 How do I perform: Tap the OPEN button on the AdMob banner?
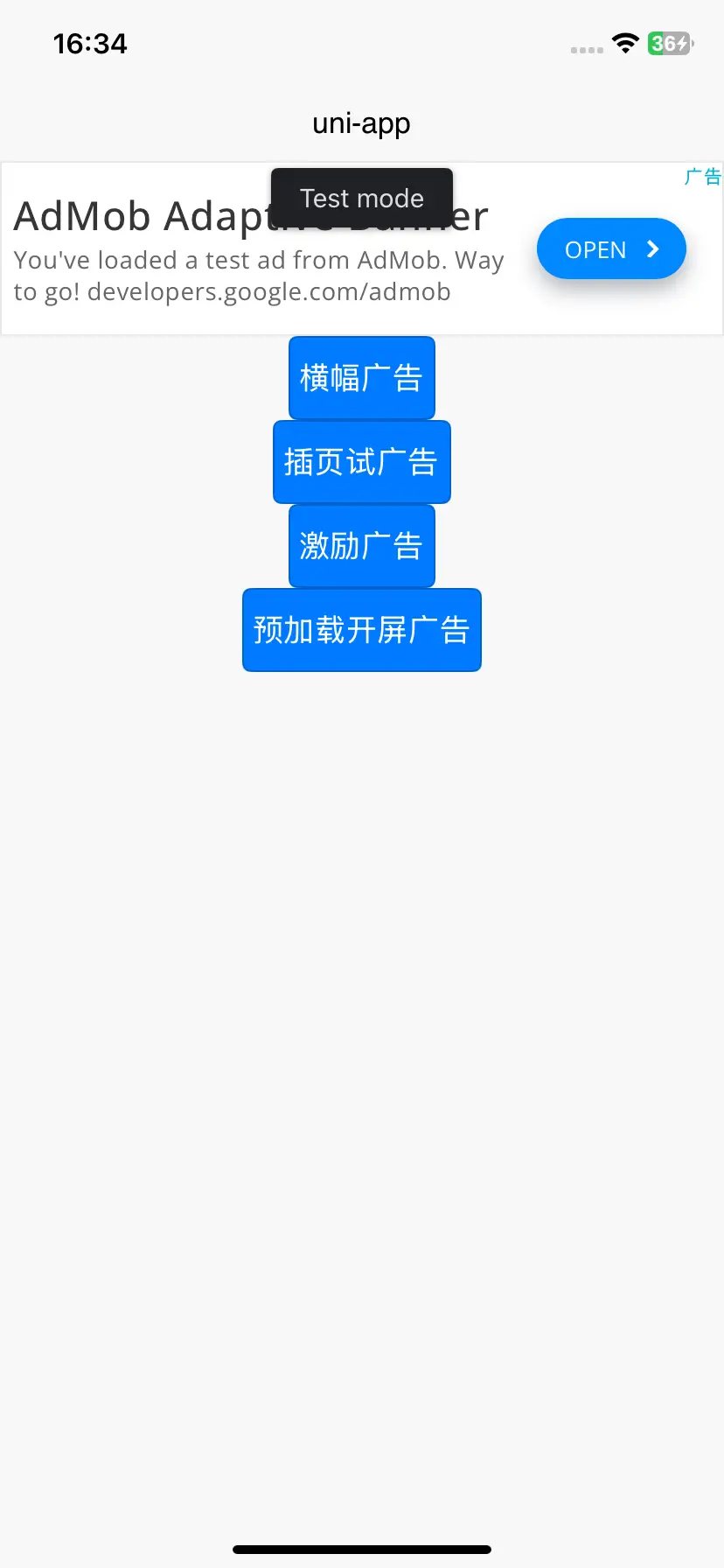[610, 249]
